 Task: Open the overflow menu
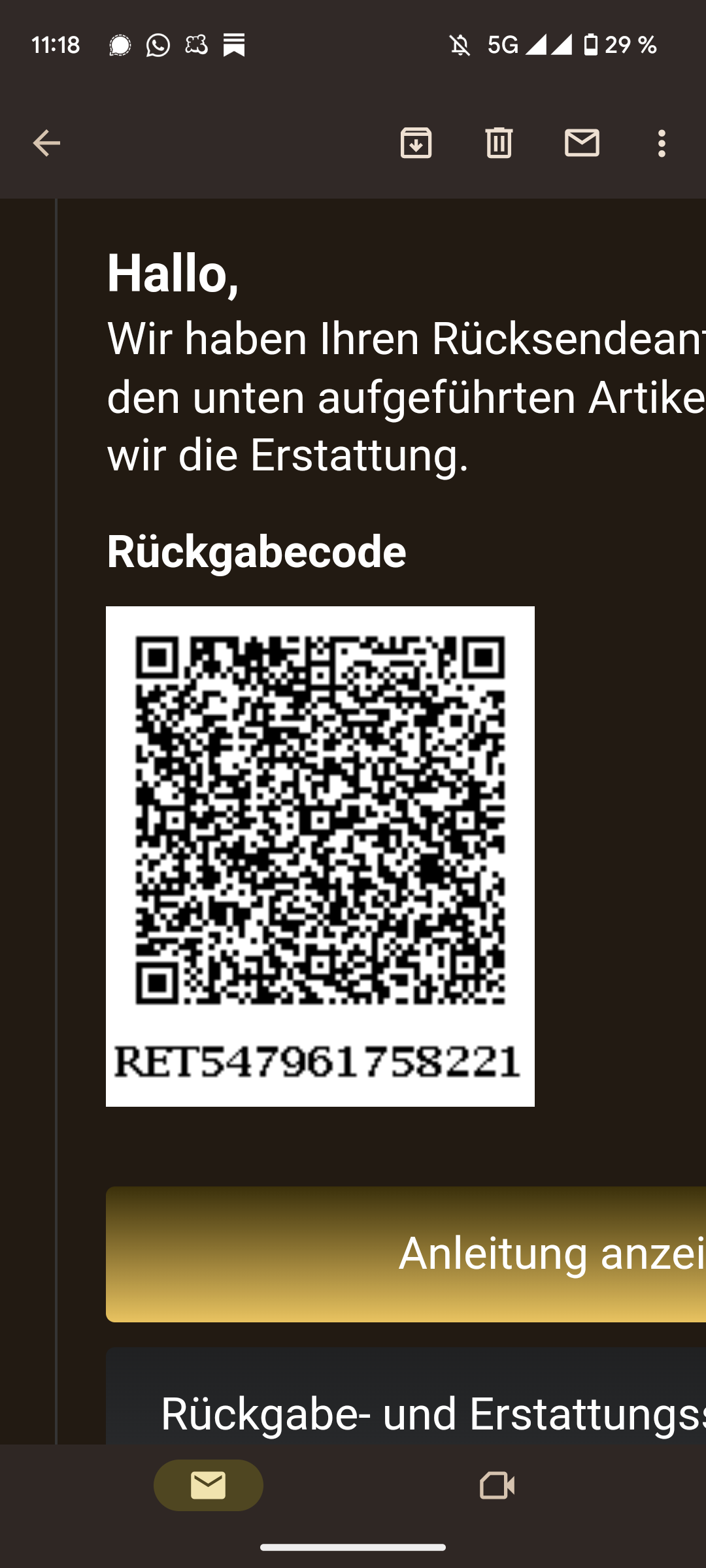[662, 143]
